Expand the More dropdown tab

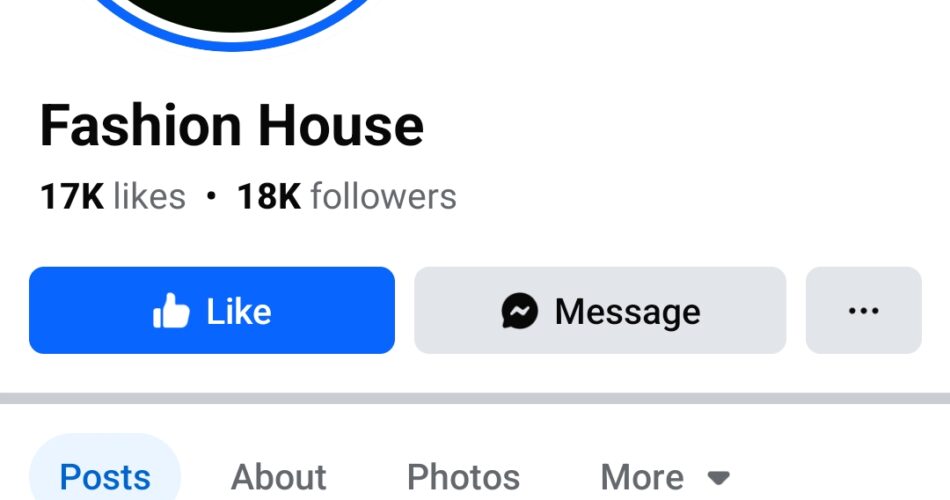pos(665,477)
